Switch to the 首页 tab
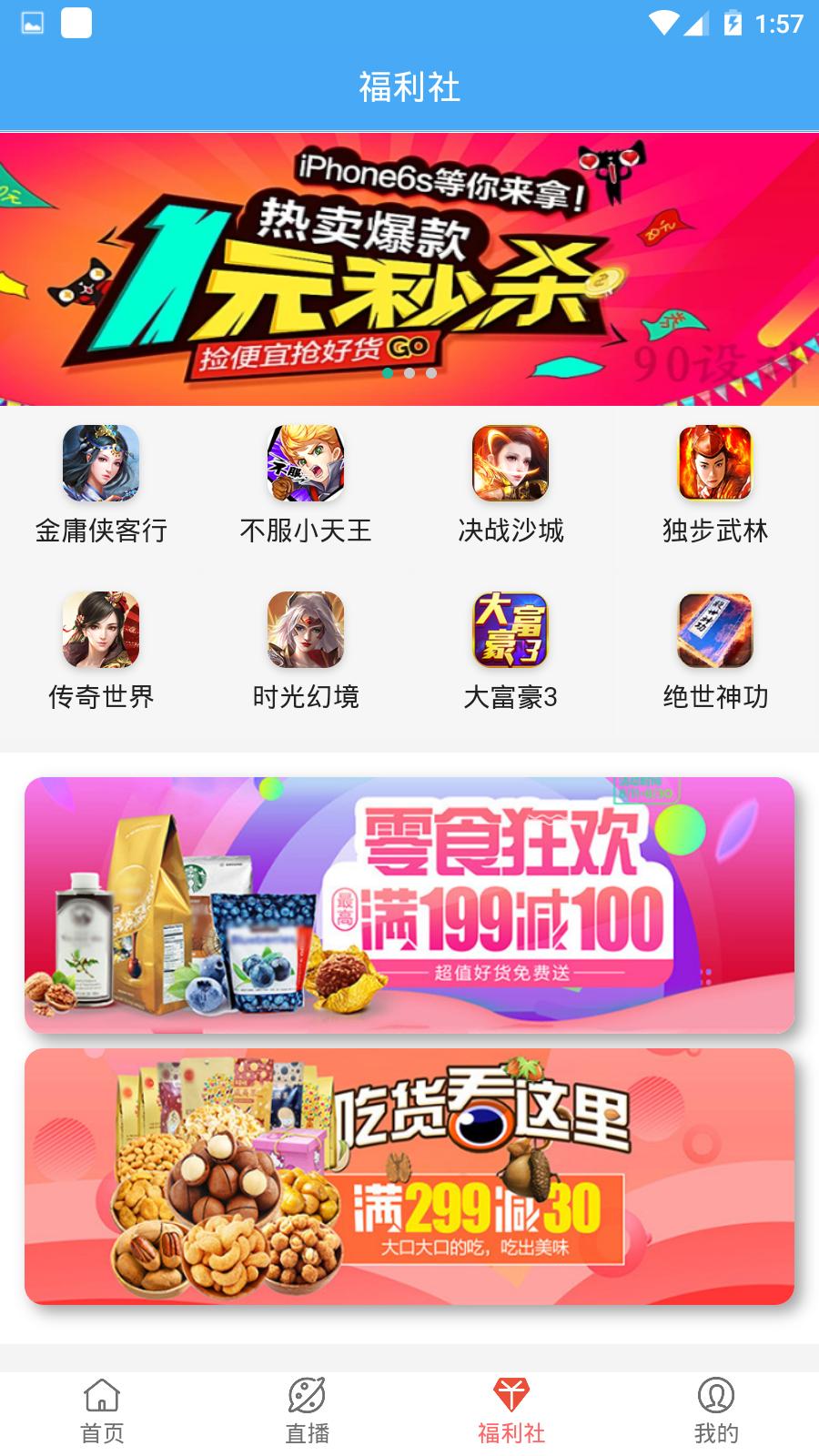Screen dimensions: 819x1456 [x=102, y=1411]
